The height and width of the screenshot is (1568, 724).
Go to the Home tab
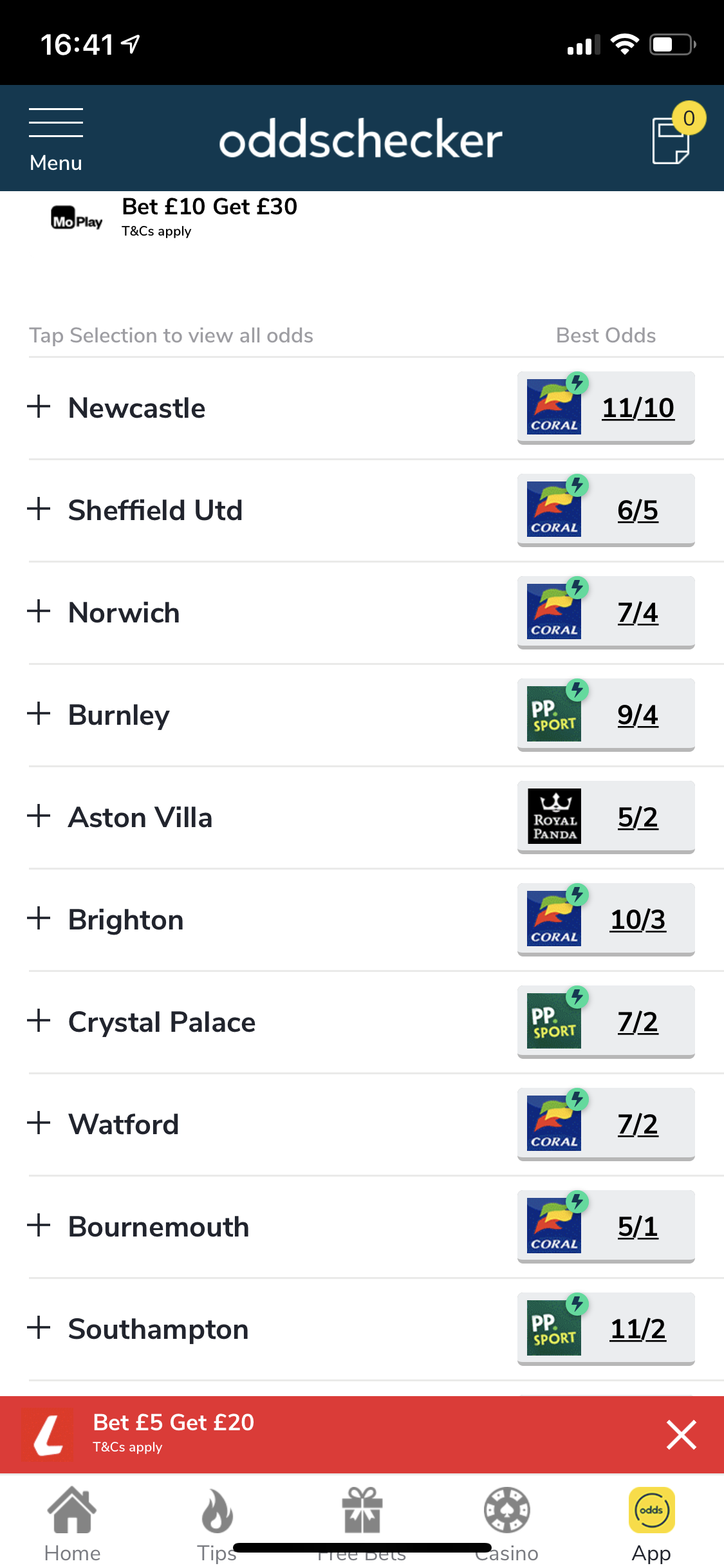coord(72,1524)
